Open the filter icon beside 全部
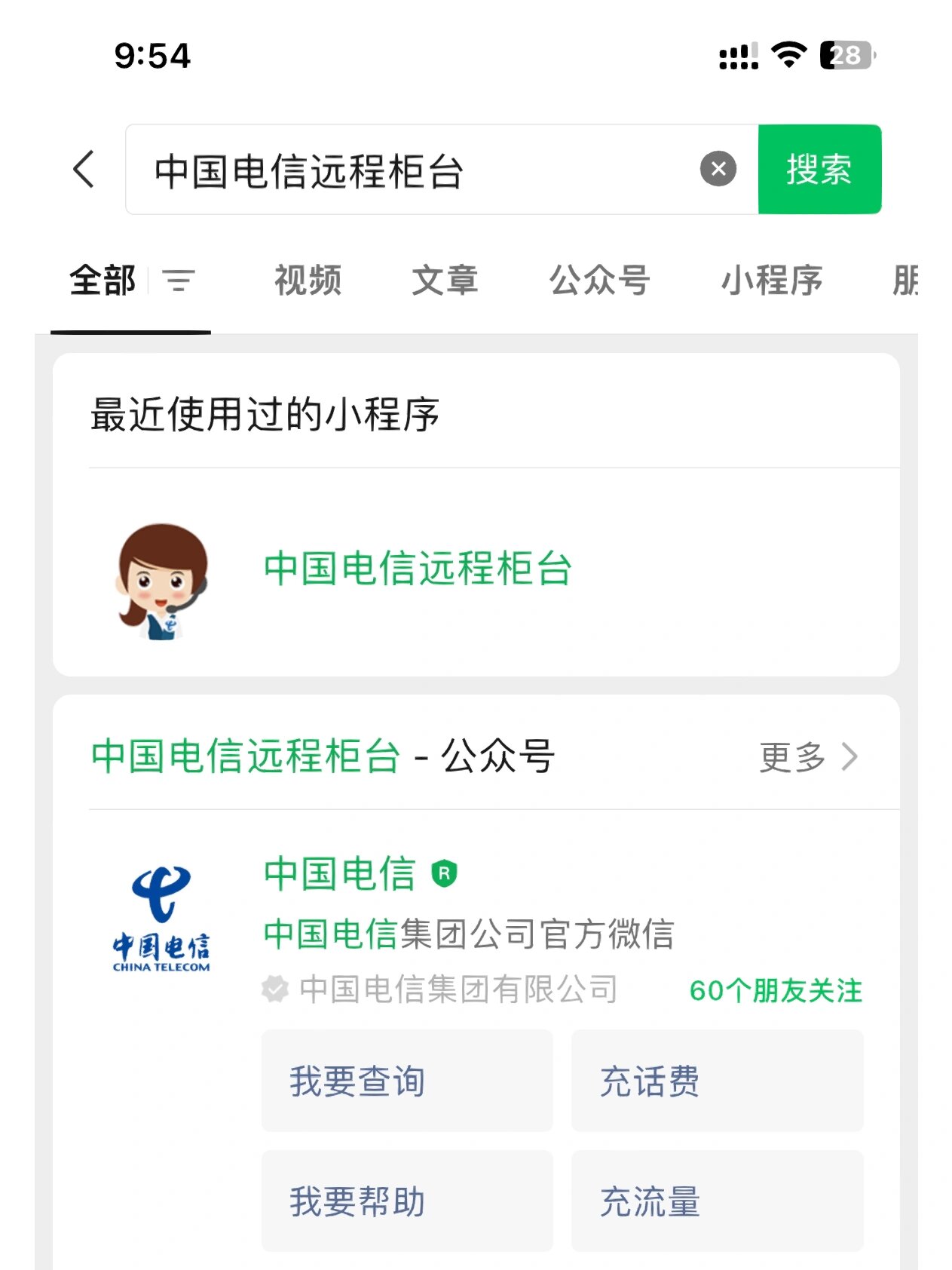The width and height of the screenshot is (952, 1270). coord(179,281)
